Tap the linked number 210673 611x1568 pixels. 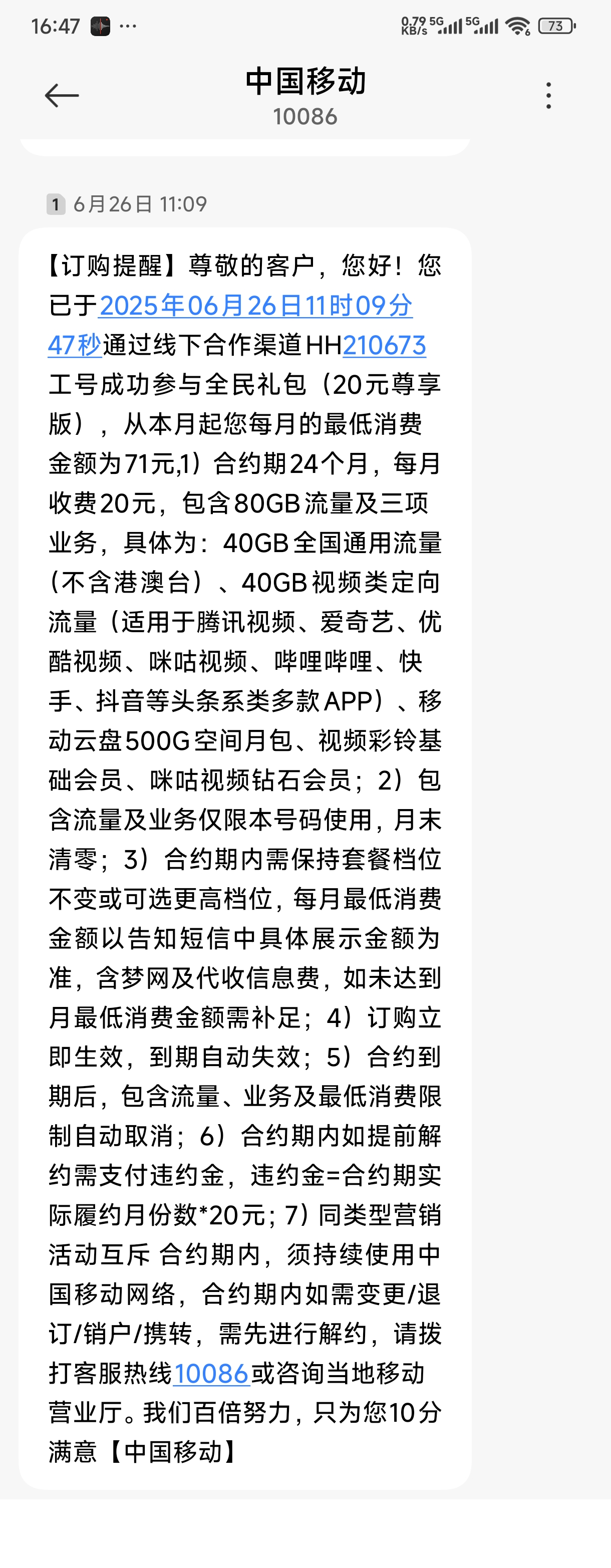point(384,346)
